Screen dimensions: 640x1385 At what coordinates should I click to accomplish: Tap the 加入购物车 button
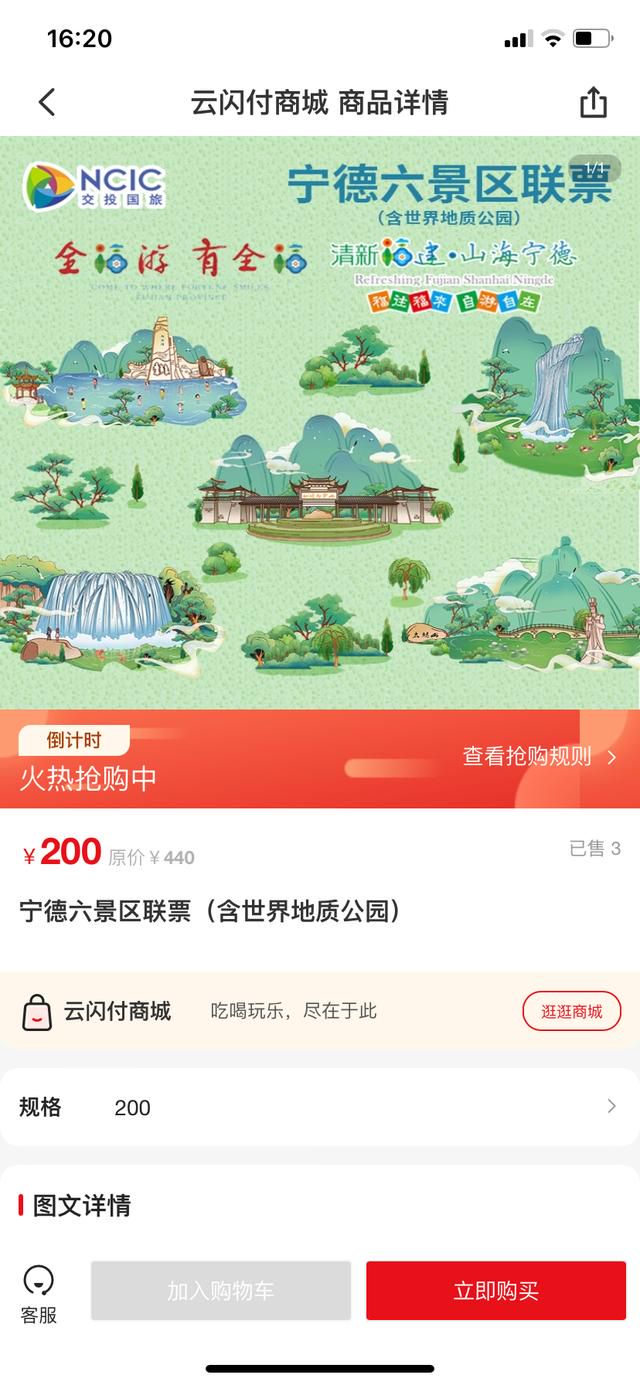(x=221, y=1291)
